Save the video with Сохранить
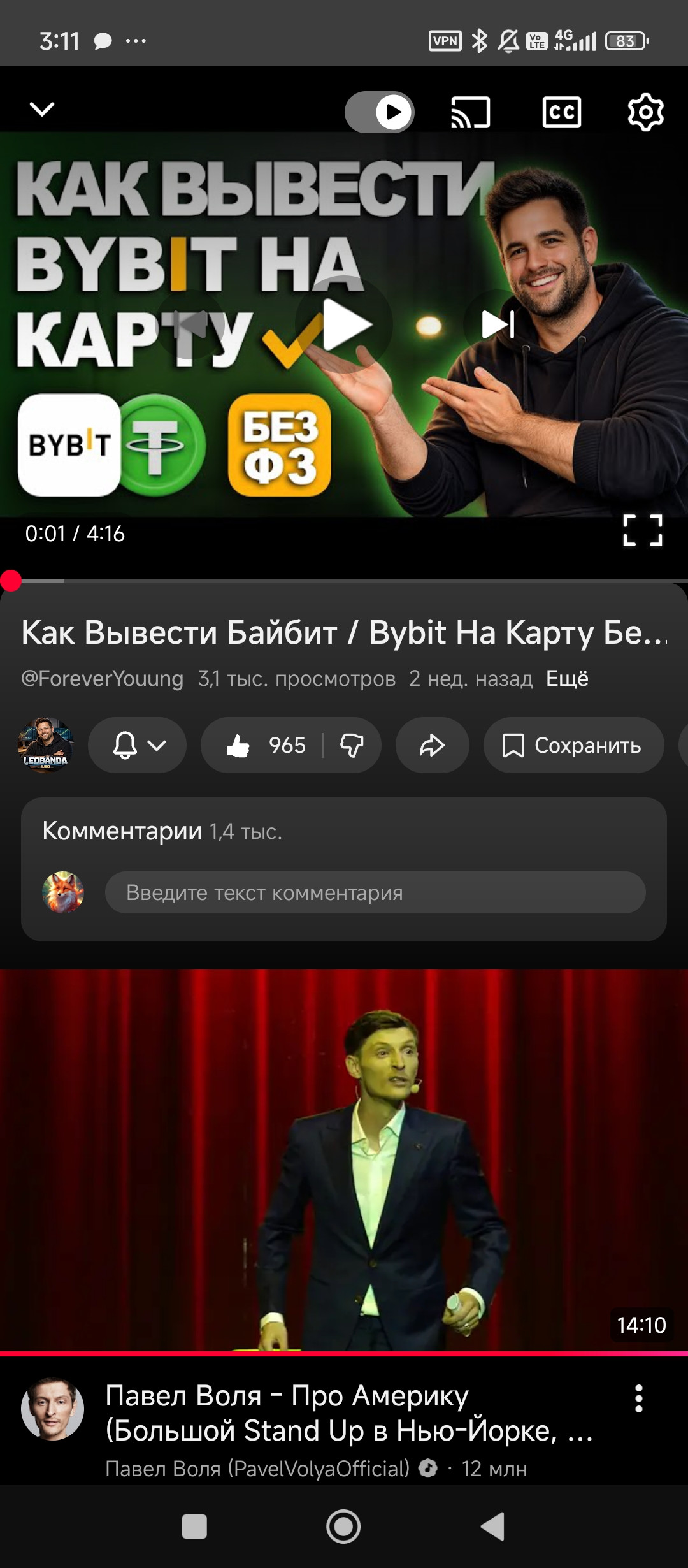 click(573, 745)
